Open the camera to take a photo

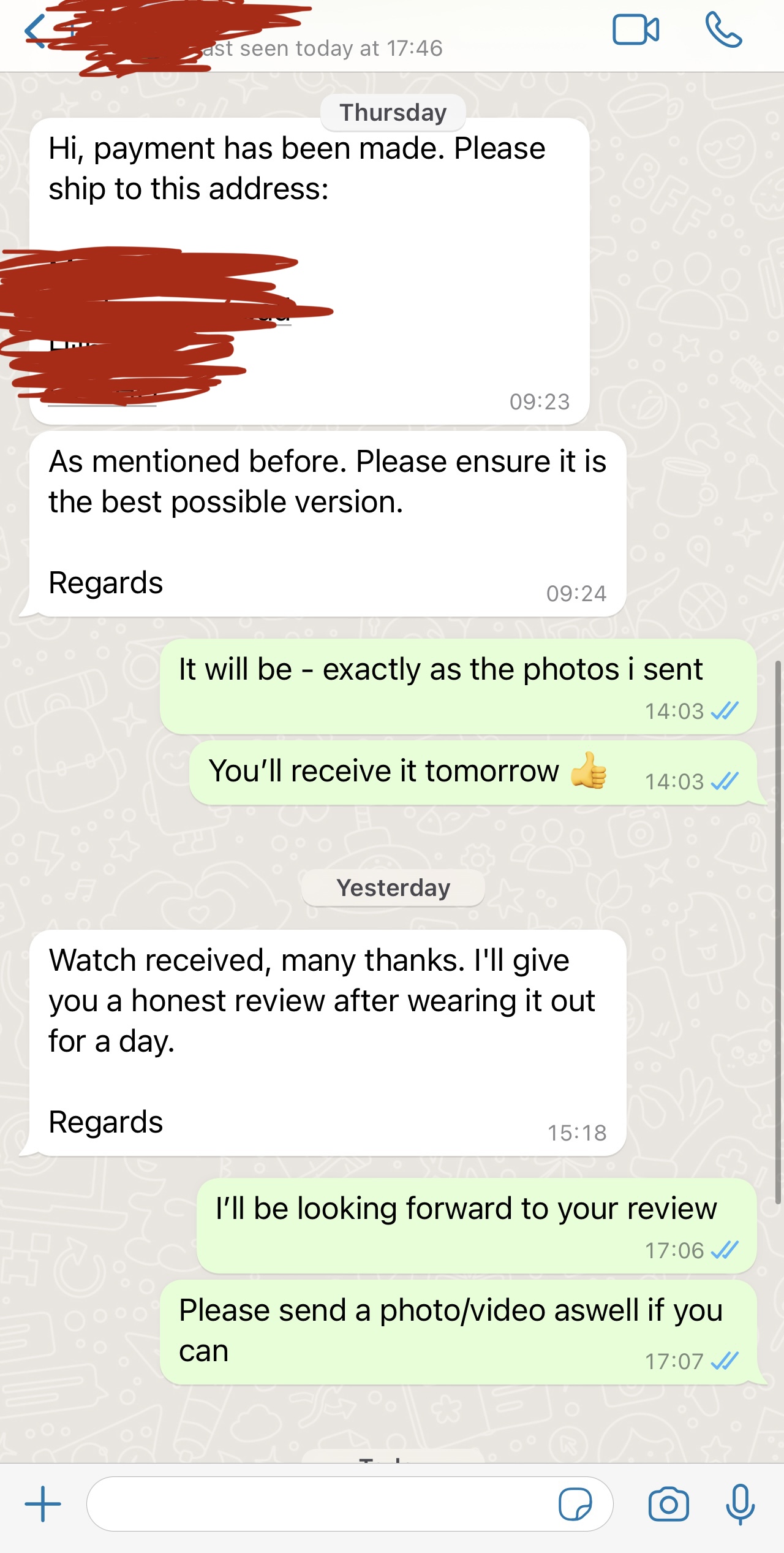coord(668,1504)
